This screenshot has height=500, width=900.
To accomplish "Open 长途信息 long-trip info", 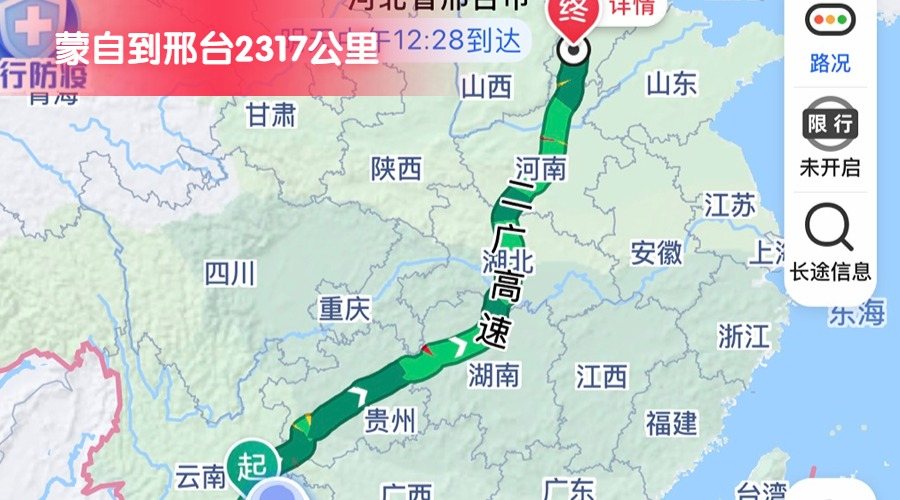I will click(829, 245).
